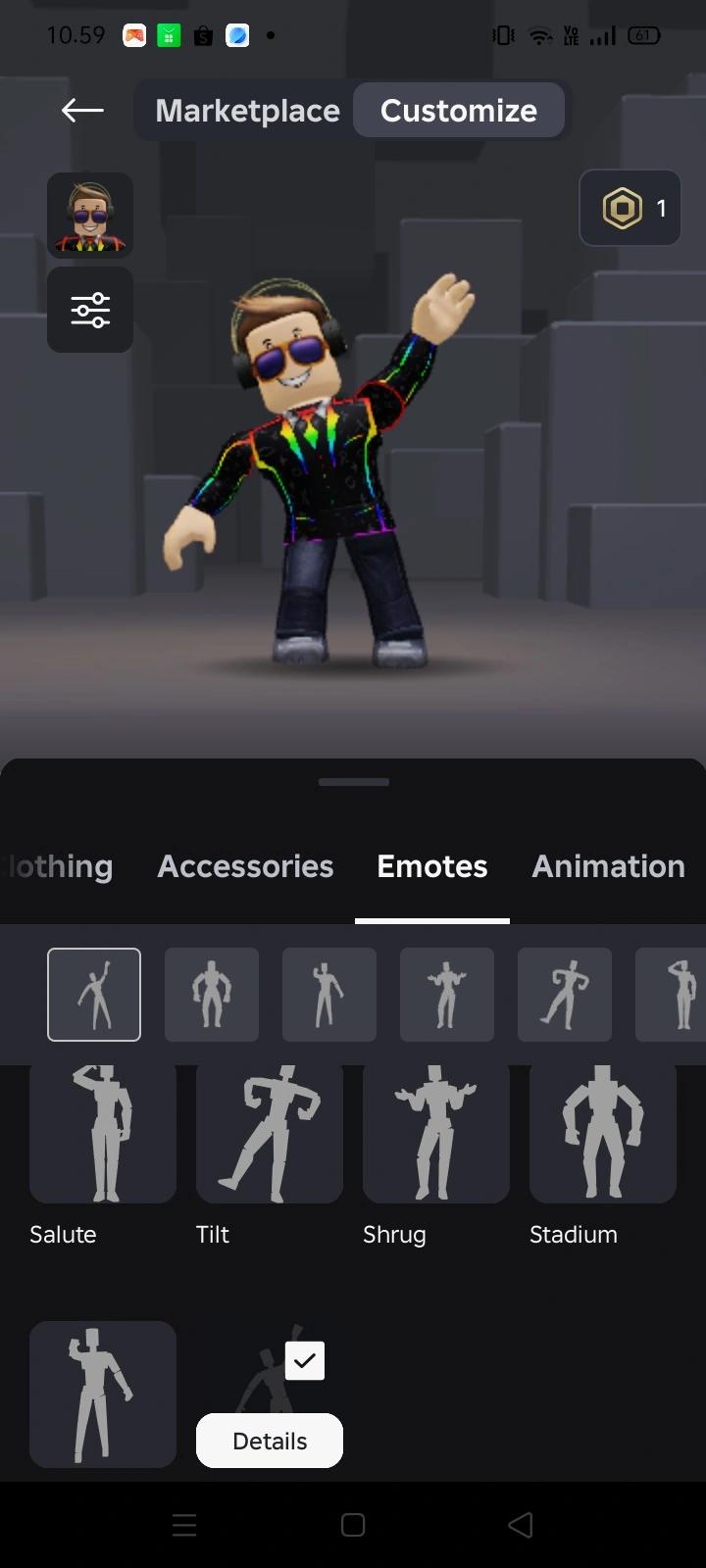
Task: Select the Salute emote
Action: [x=103, y=1137]
